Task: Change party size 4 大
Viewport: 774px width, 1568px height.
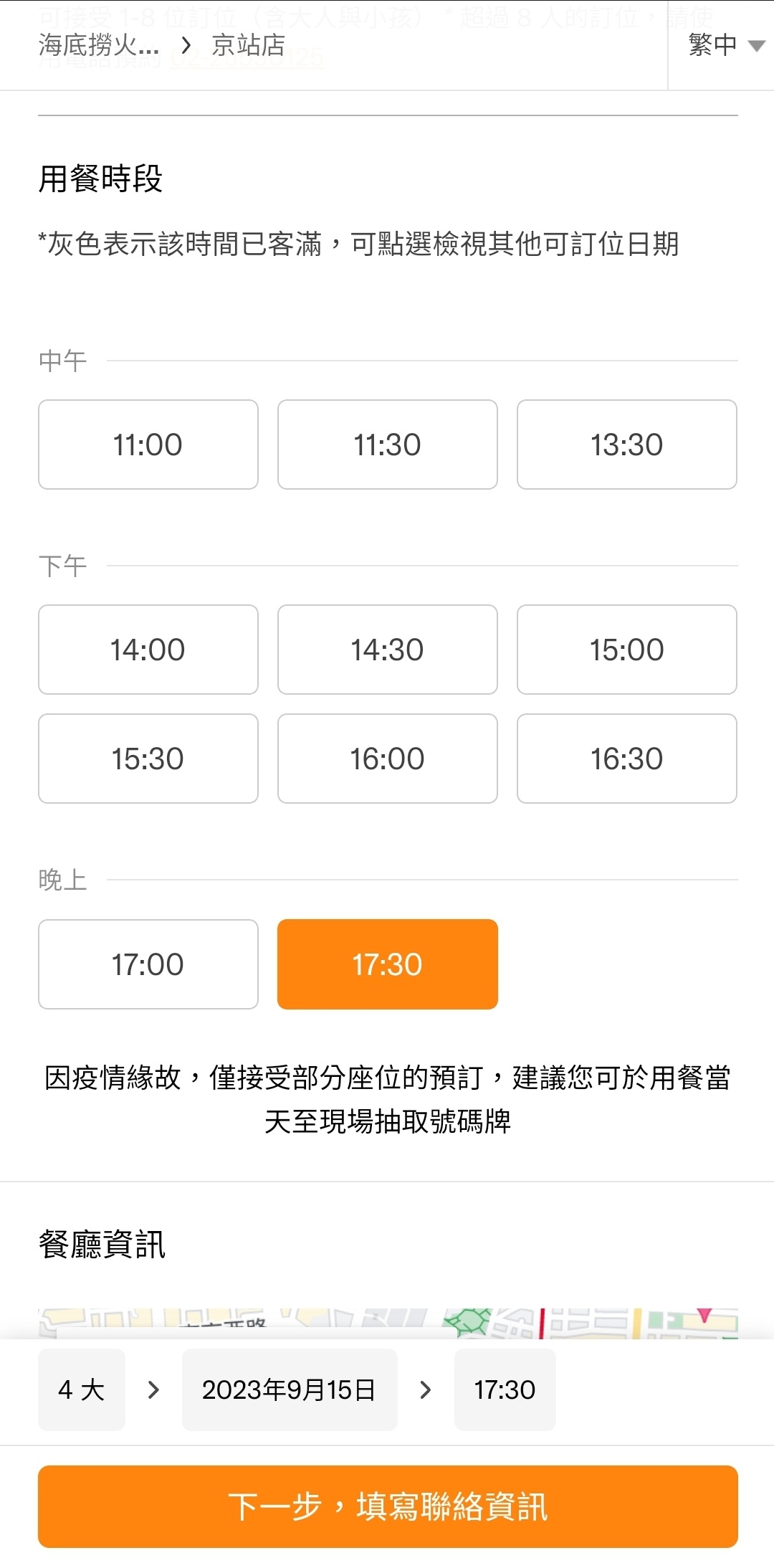Action: tap(82, 1389)
